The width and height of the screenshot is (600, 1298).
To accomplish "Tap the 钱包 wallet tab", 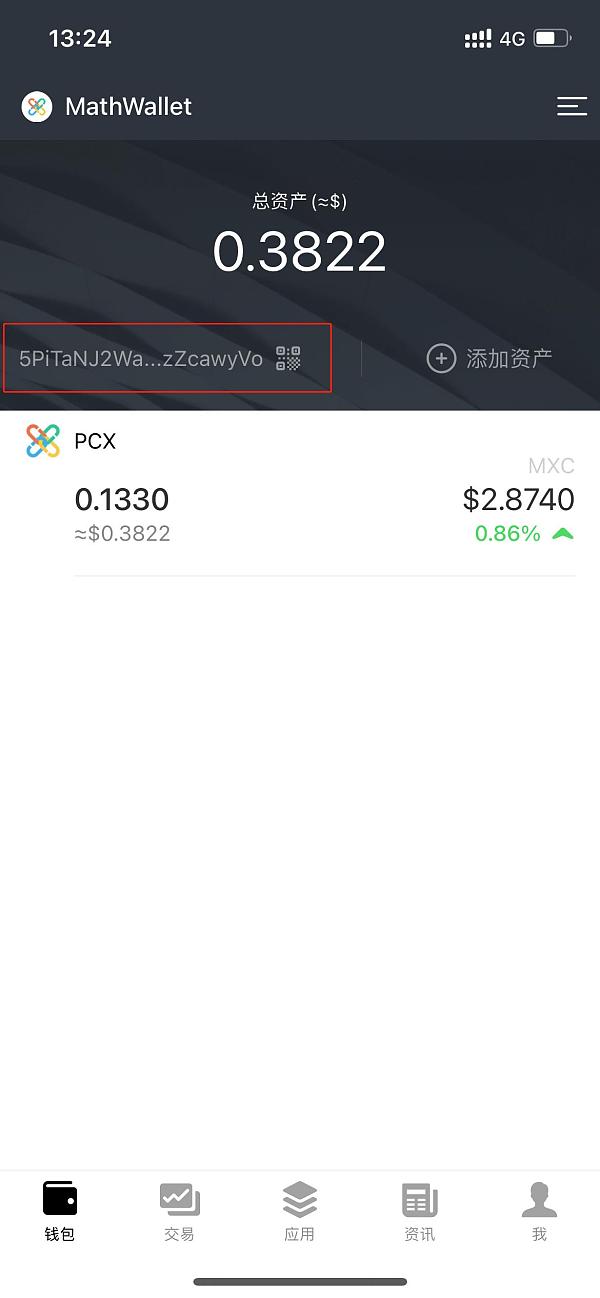I will pos(60,1211).
